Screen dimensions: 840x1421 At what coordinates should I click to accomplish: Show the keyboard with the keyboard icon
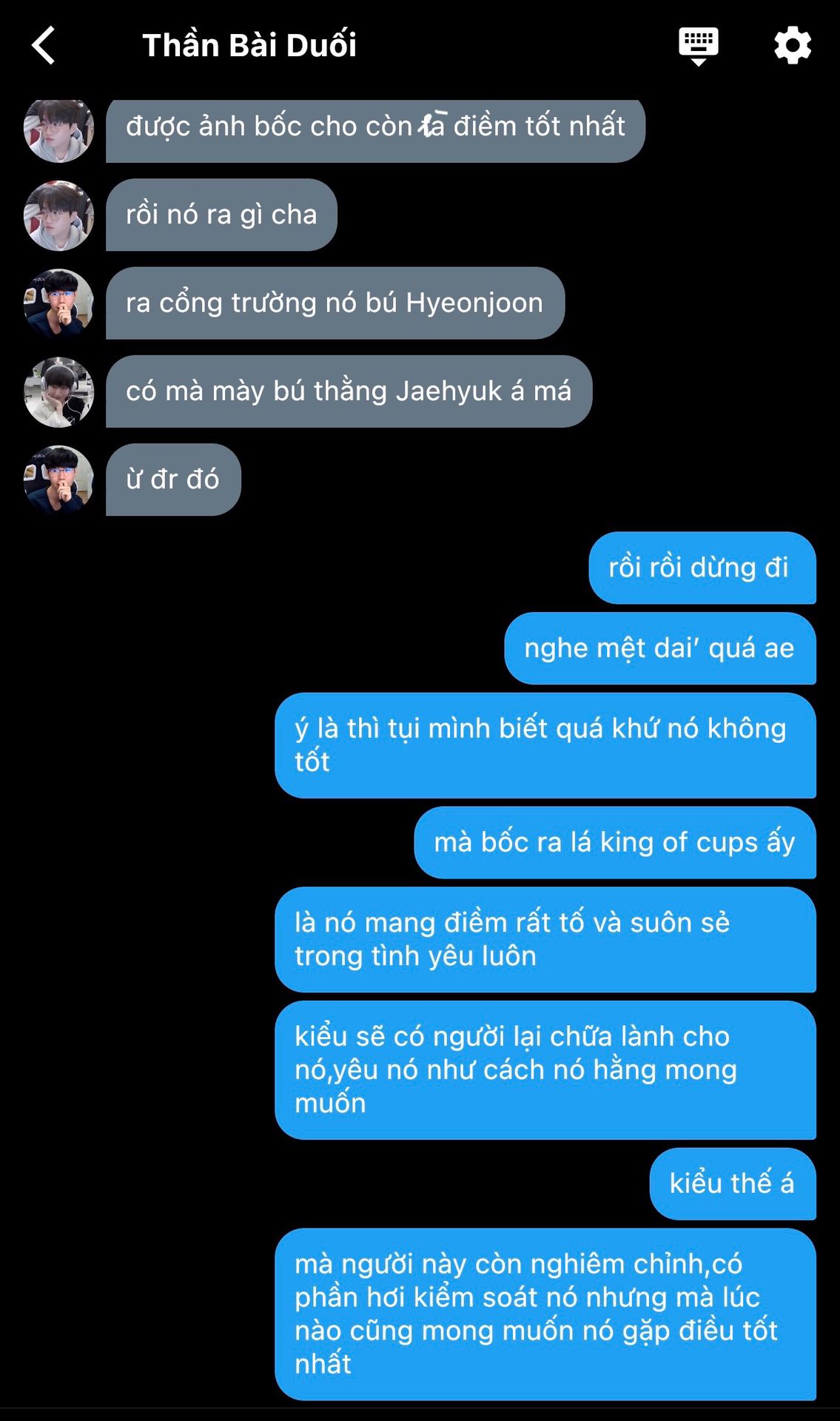(x=698, y=45)
